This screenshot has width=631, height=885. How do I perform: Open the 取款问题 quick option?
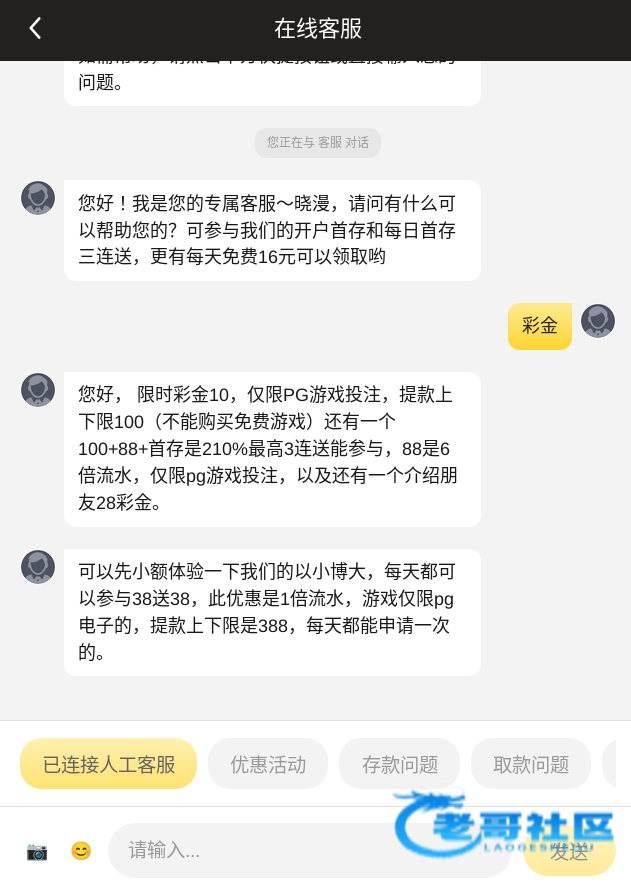(531, 764)
